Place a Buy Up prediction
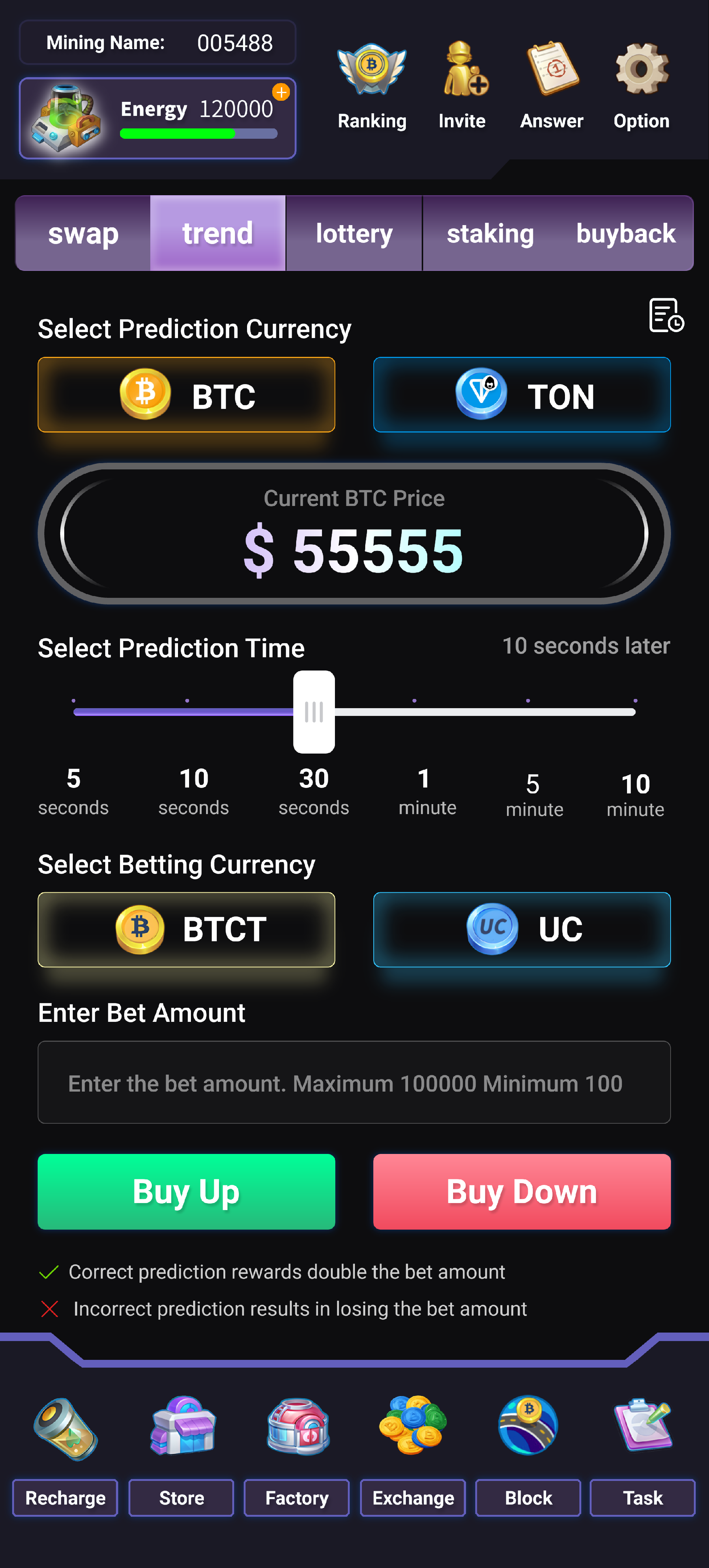709x1568 pixels. 186,1191
